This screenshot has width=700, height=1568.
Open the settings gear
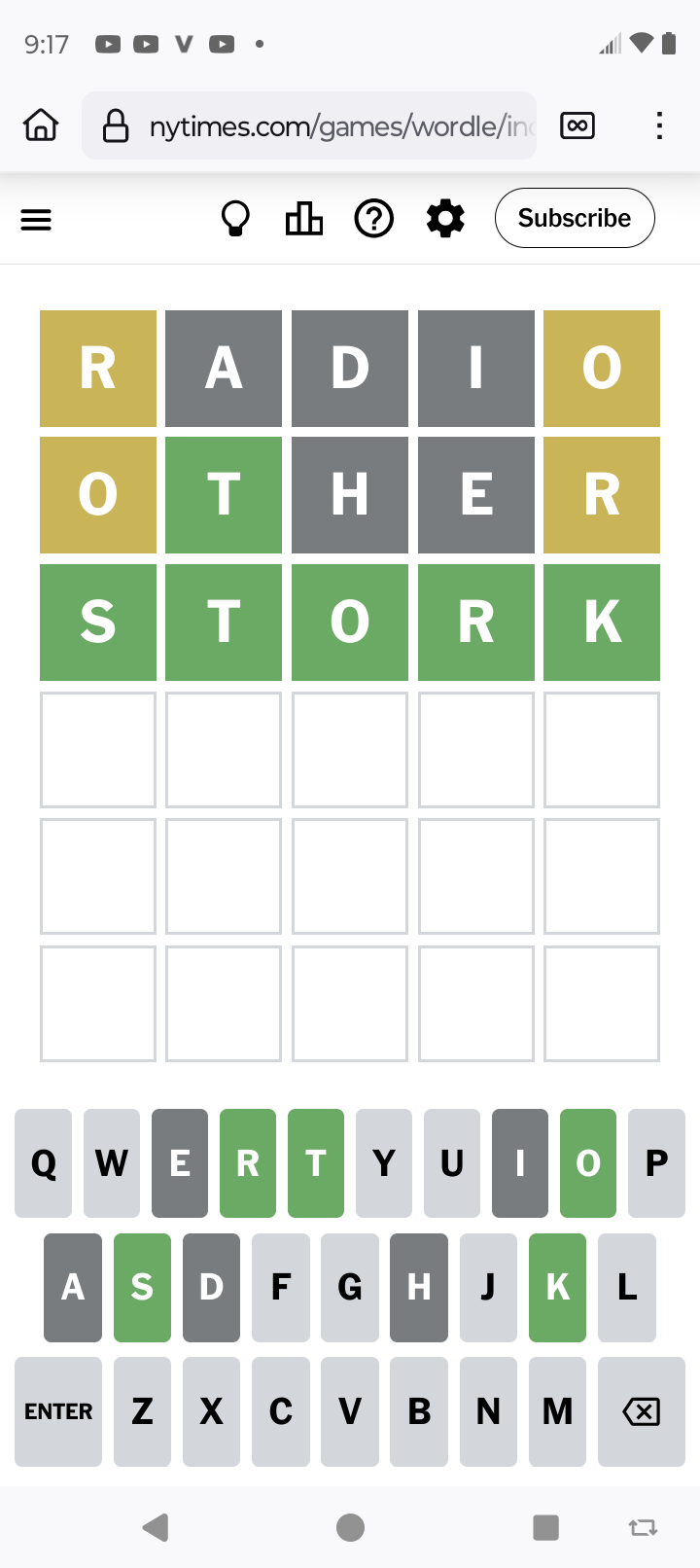[x=445, y=219]
